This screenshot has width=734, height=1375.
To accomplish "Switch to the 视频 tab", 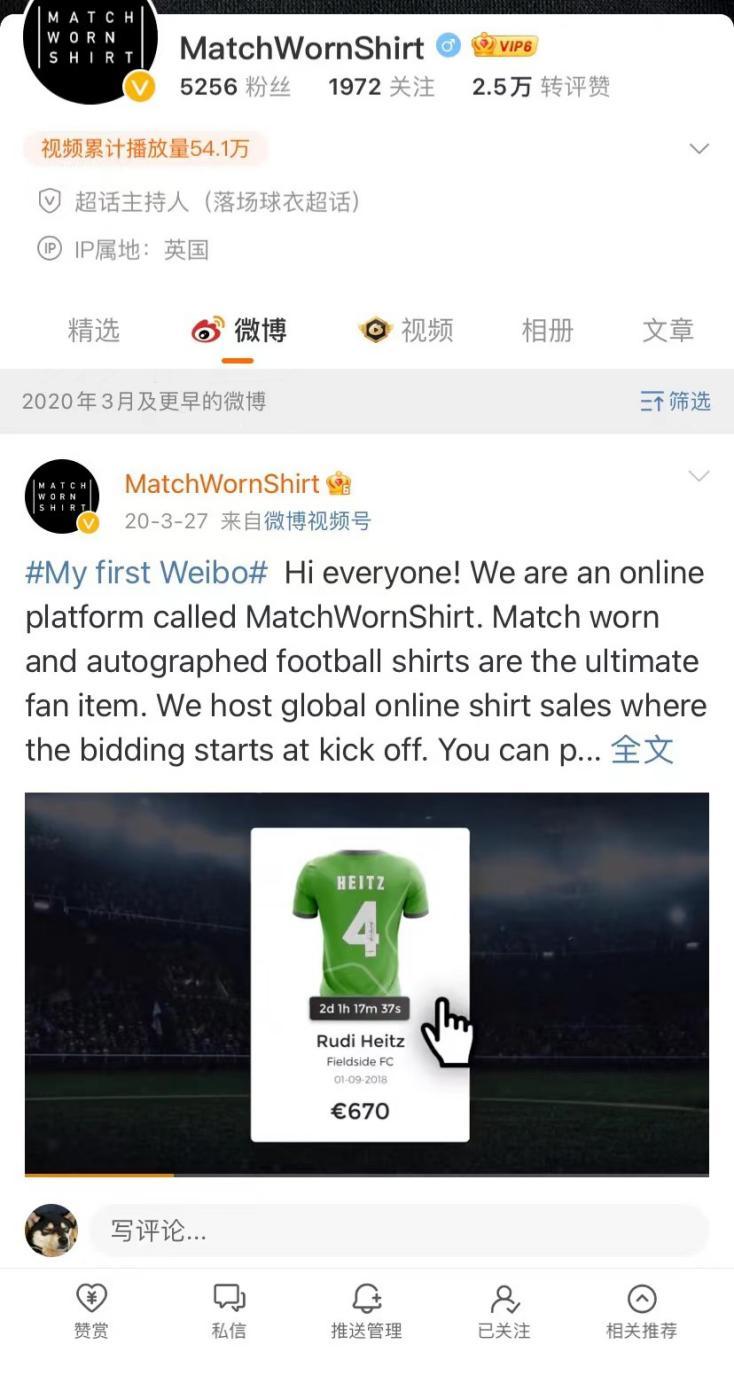I will coord(407,330).
